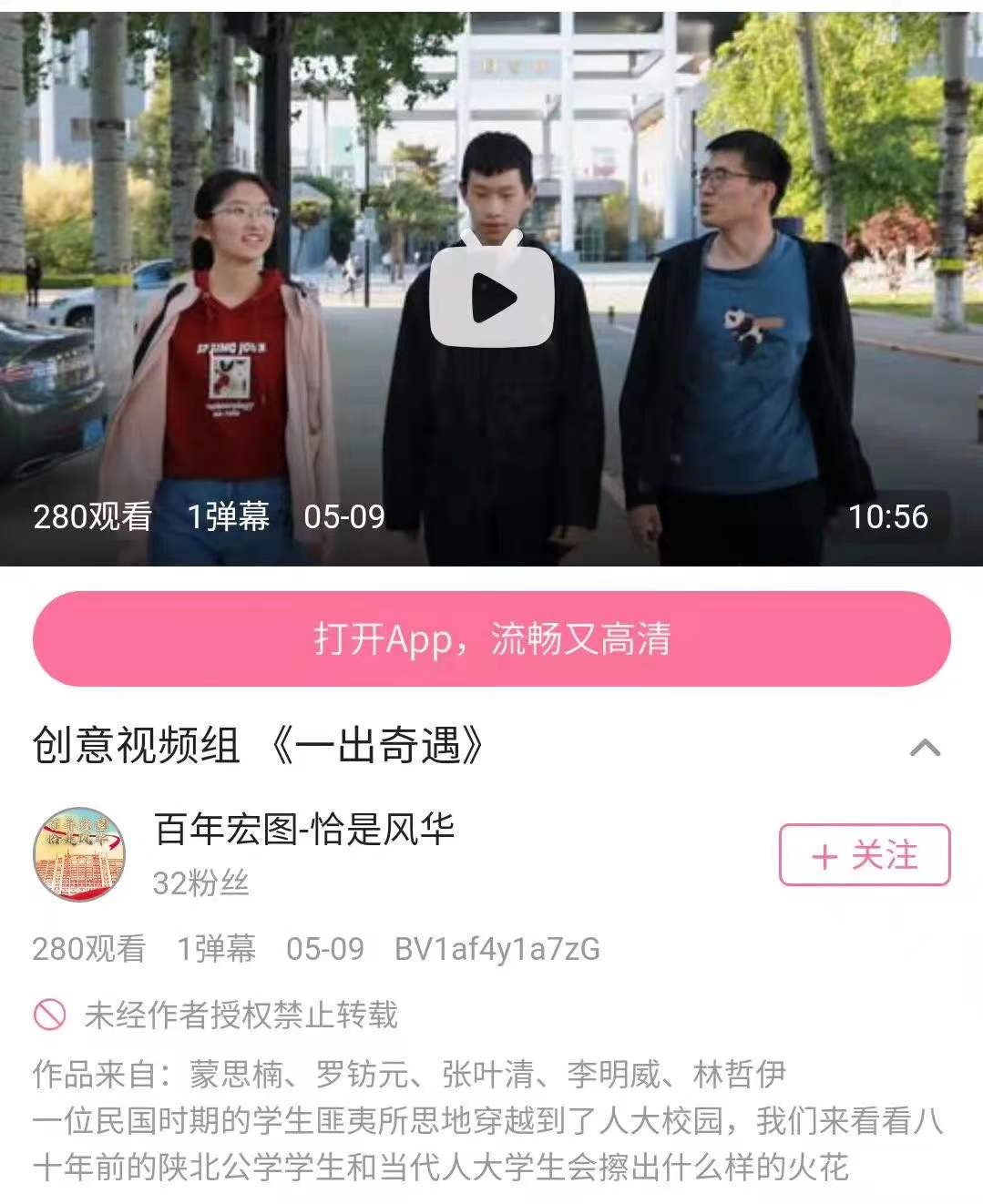Follow 百年宏图-恰是风华 with 关注
The height and width of the screenshot is (1204, 983).
click(x=864, y=855)
